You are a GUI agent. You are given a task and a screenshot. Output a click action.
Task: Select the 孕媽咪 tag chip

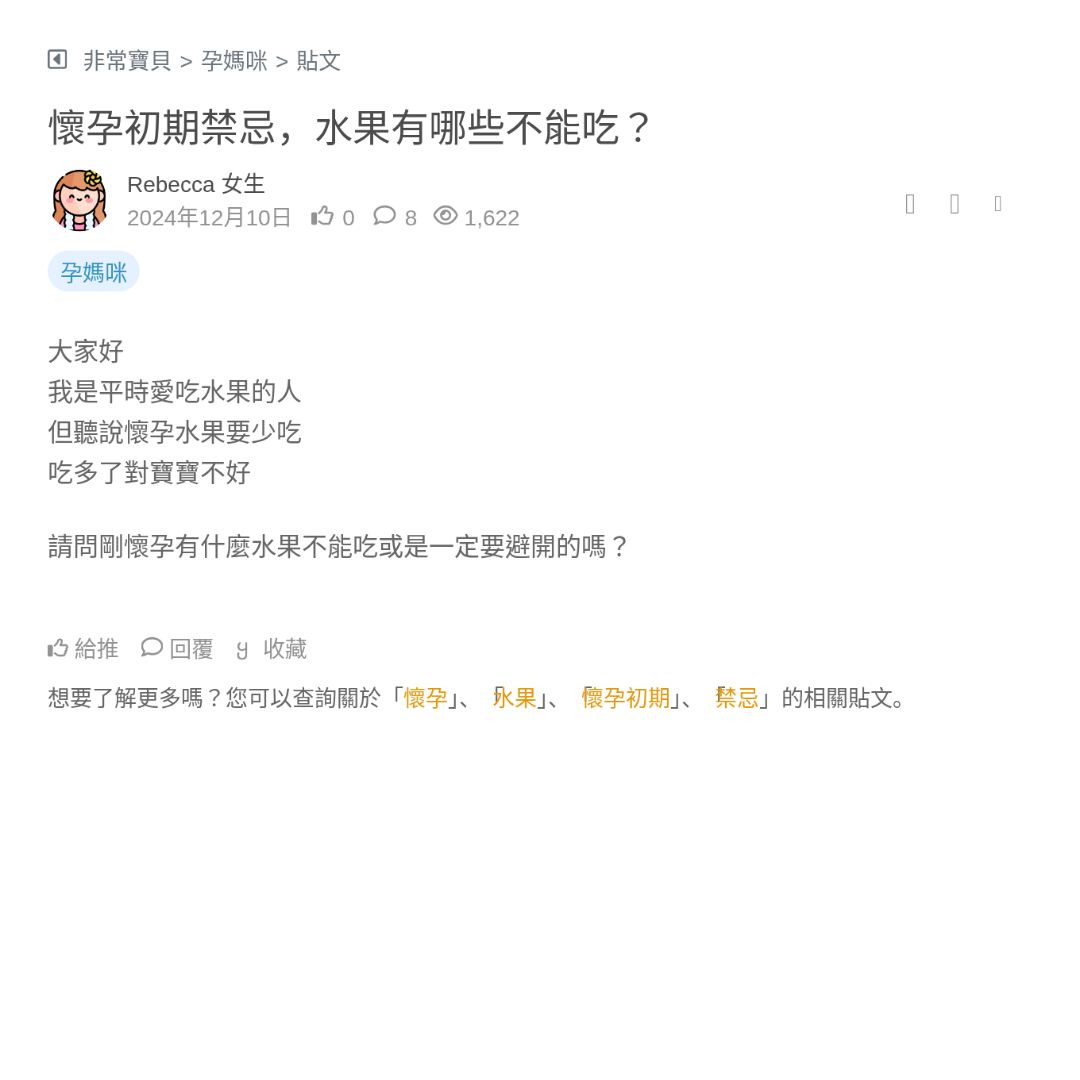(93, 272)
